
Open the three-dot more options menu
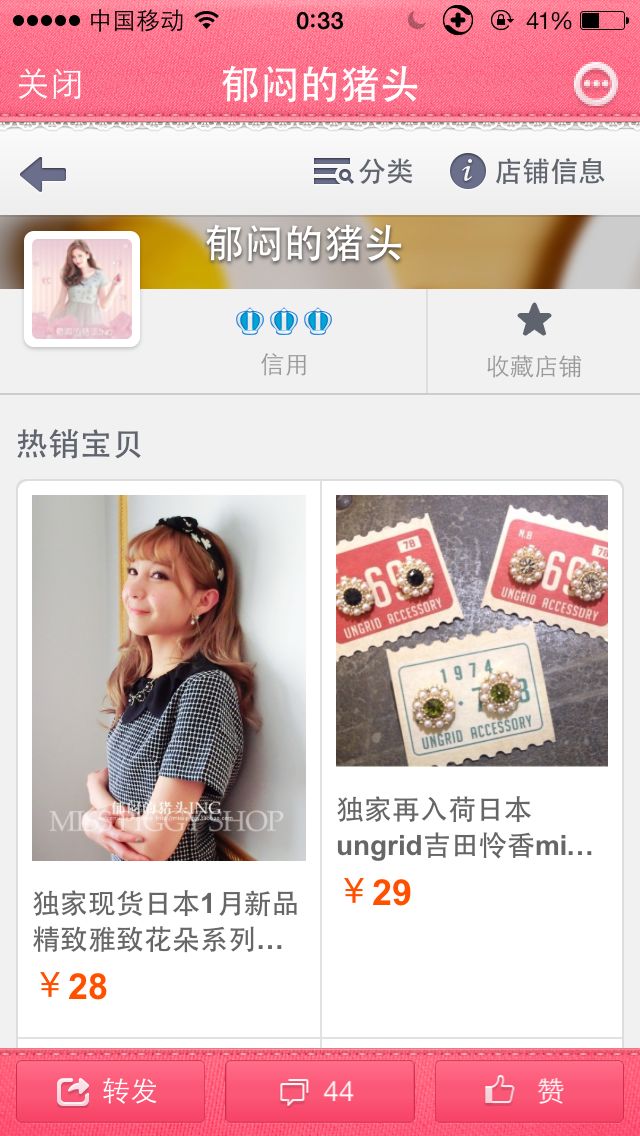[x=594, y=85]
